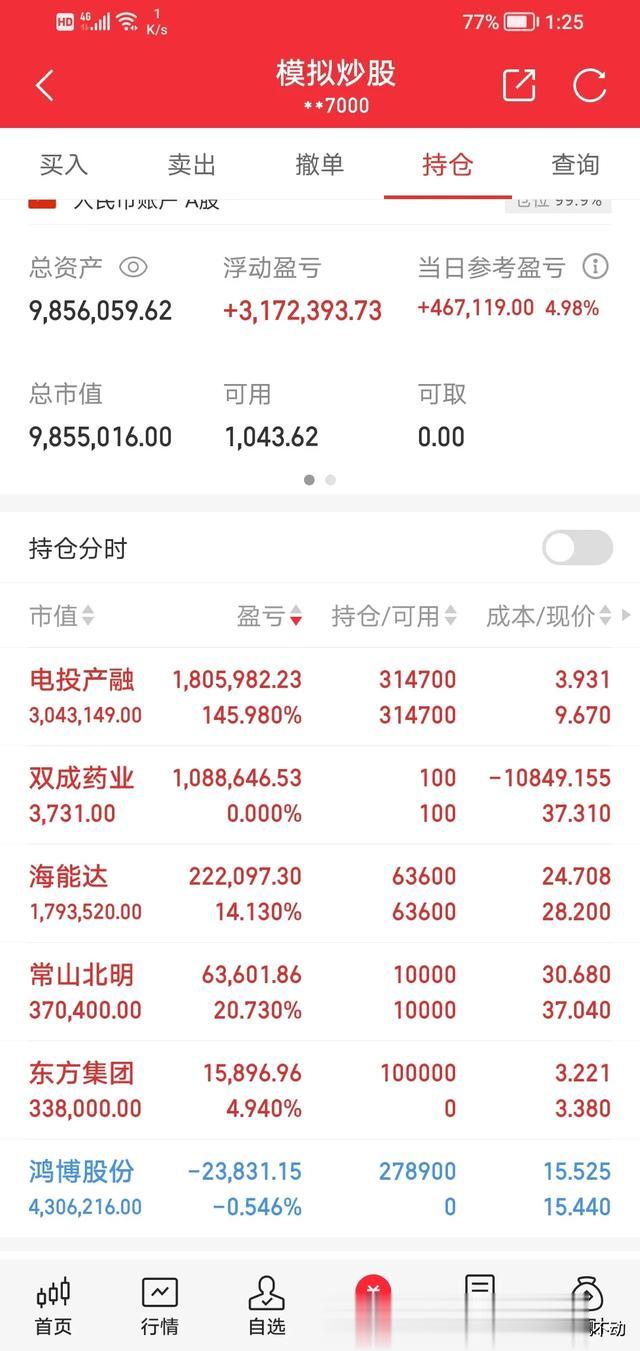Select the 查询 tab
Screen dimensions: 640x1351
click(x=576, y=165)
